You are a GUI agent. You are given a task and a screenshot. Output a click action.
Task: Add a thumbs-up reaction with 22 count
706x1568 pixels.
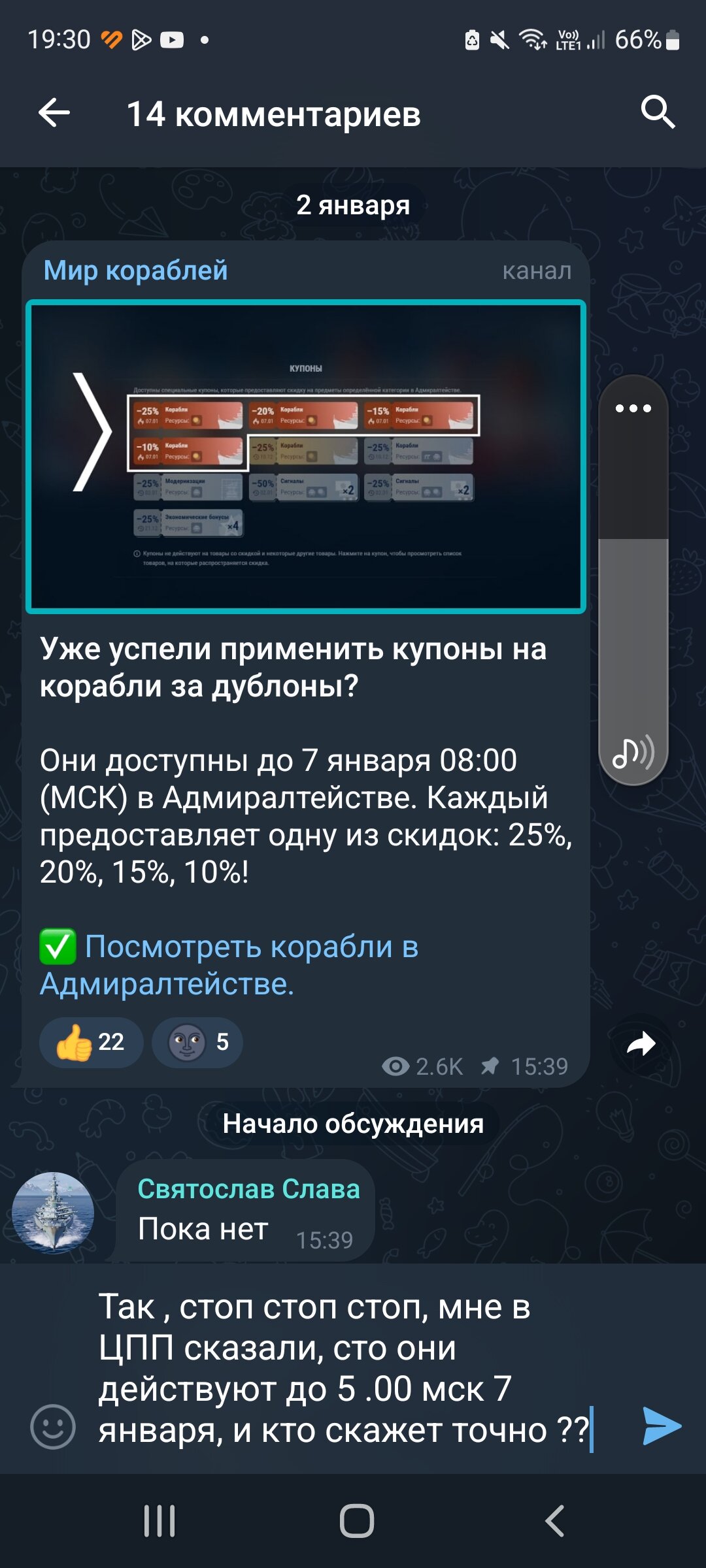(x=91, y=1042)
